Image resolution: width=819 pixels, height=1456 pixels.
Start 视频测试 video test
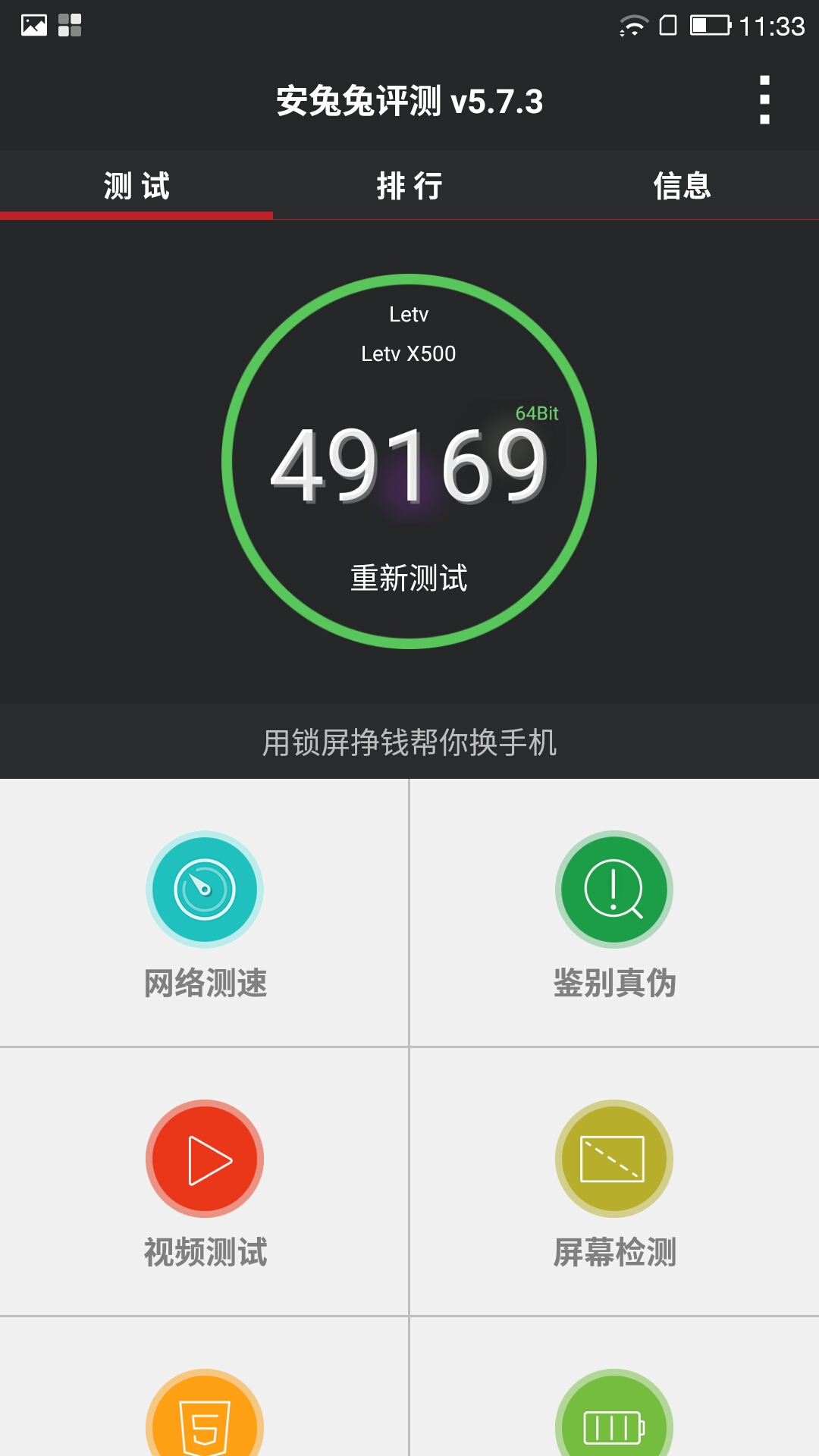[x=205, y=1183]
